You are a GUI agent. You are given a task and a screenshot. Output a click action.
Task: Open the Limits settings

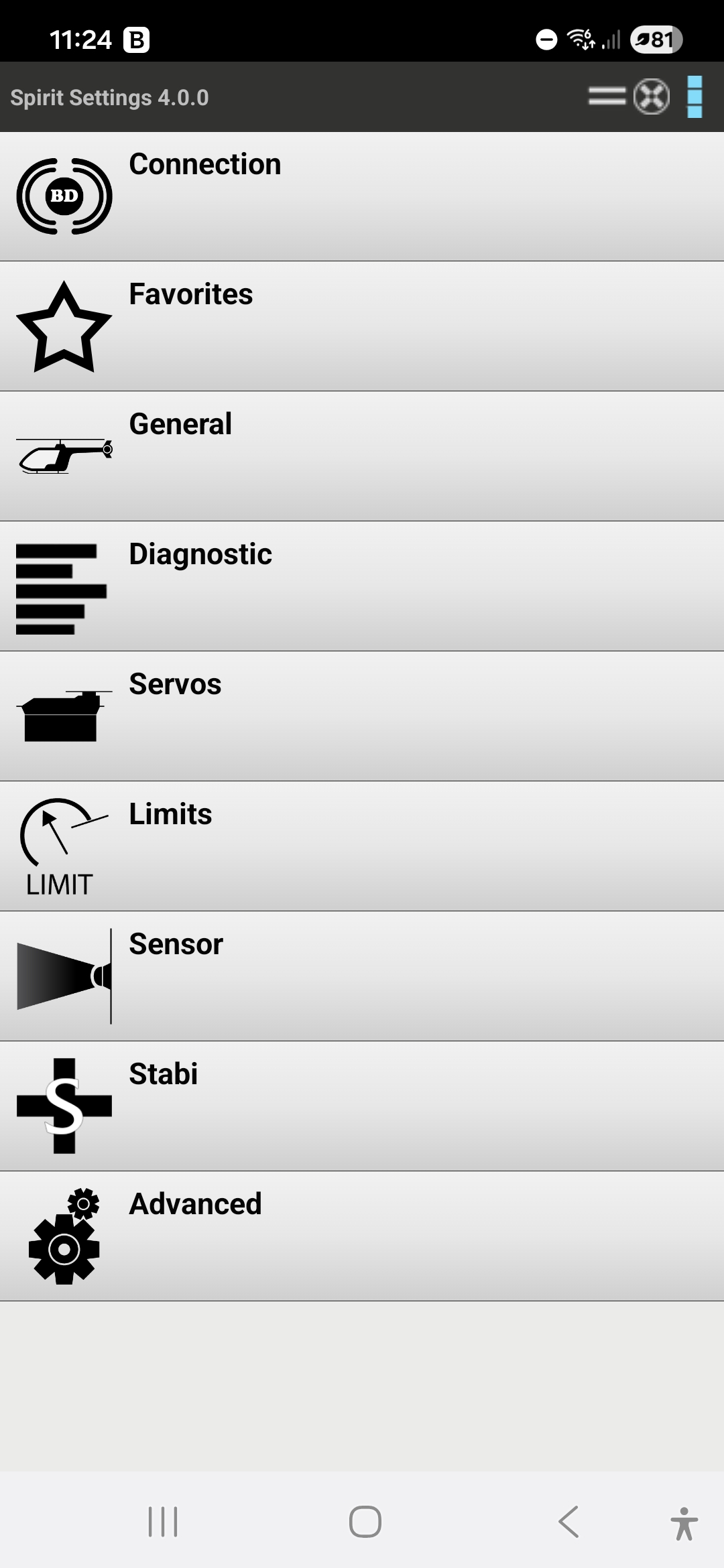pos(362,846)
